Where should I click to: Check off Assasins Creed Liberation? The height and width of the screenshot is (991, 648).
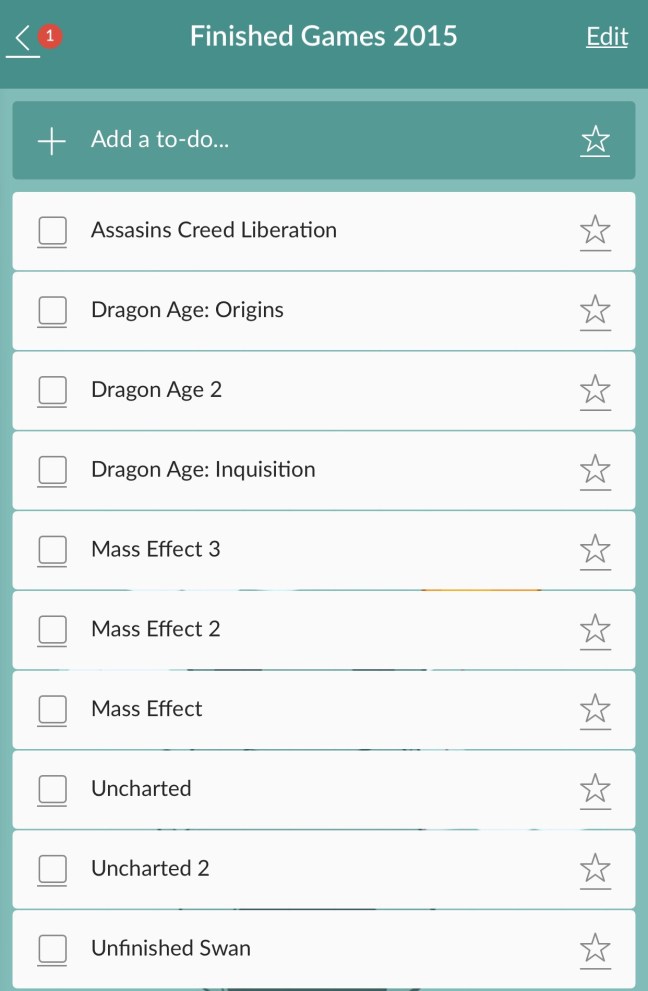pyautogui.click(x=52, y=231)
